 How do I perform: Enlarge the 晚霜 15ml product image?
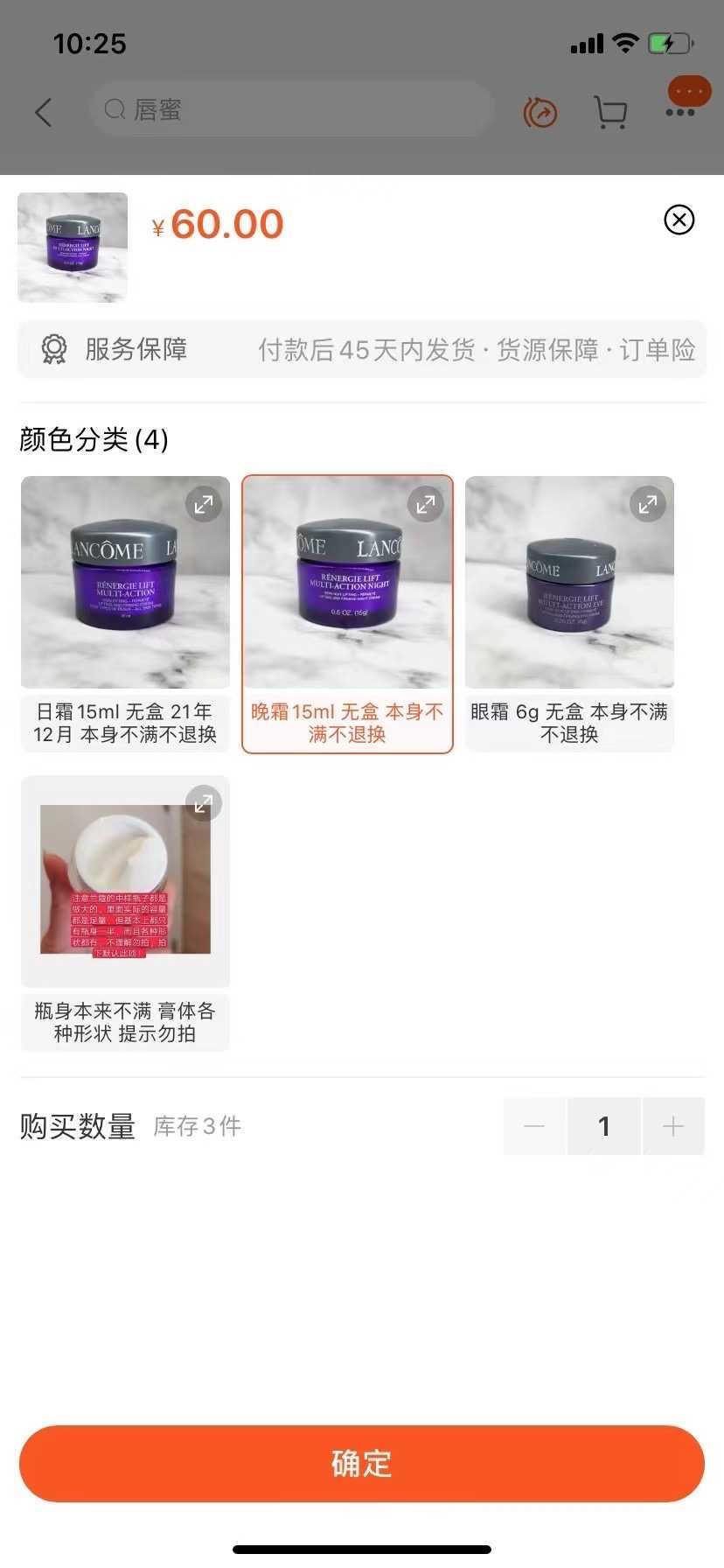(x=426, y=504)
